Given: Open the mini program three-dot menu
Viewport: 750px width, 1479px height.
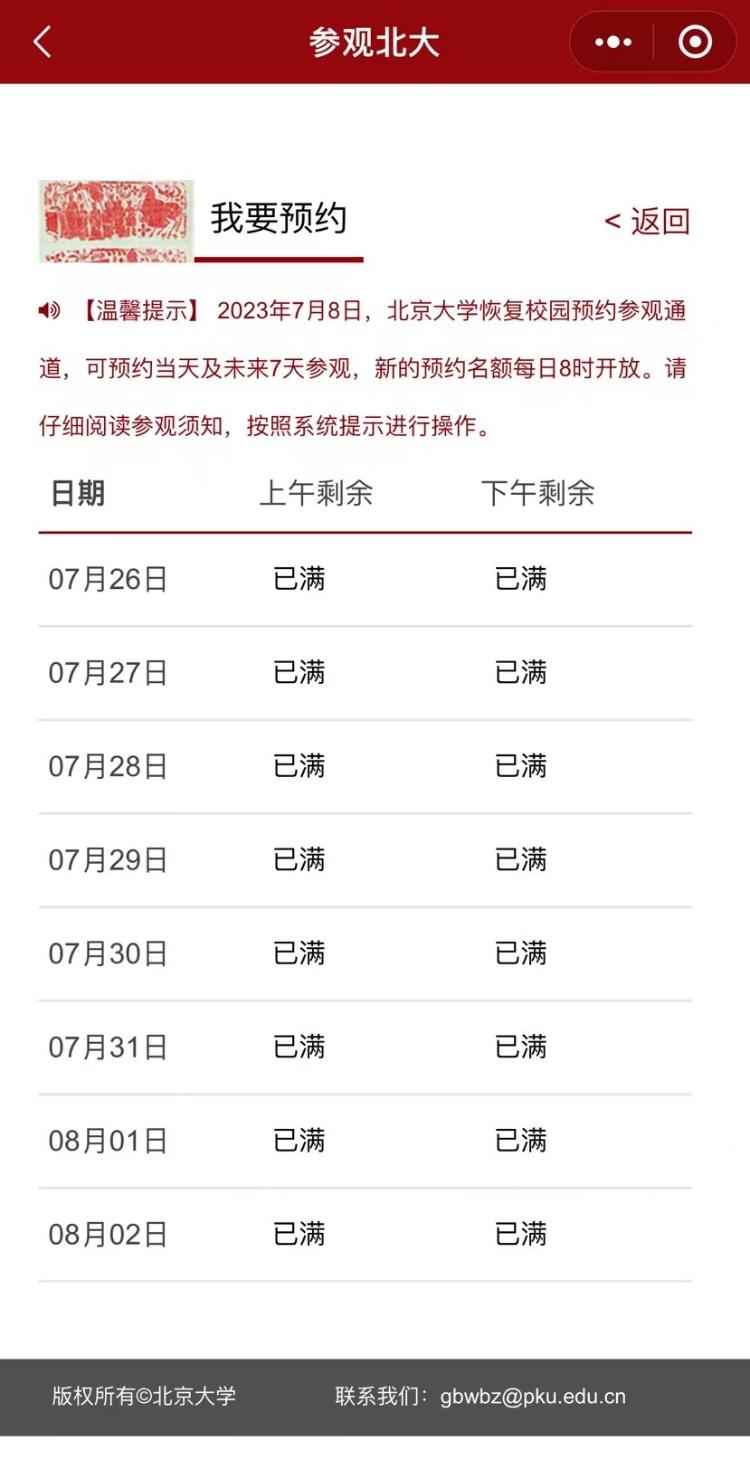Looking at the screenshot, I should 613,42.
